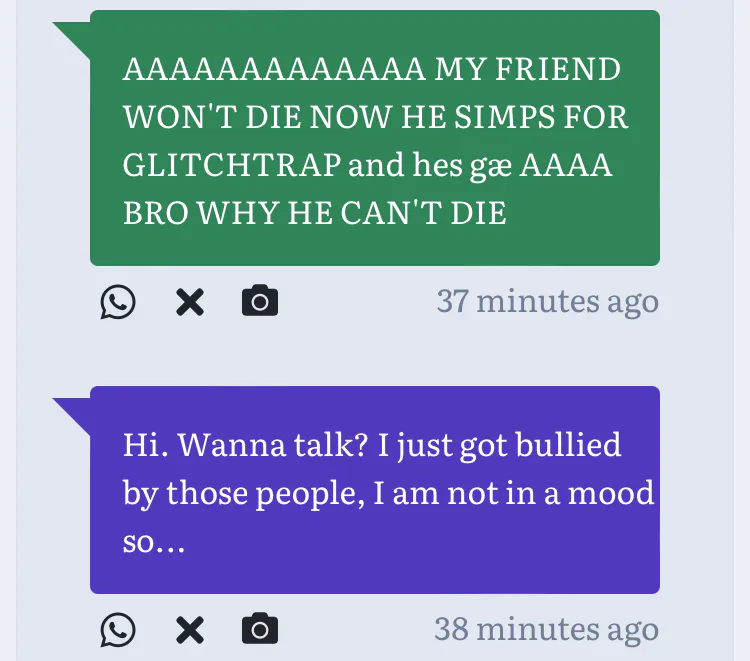Screen dimensions: 750x661
Task: Tap camera icon under the green message
Action: [260, 301]
